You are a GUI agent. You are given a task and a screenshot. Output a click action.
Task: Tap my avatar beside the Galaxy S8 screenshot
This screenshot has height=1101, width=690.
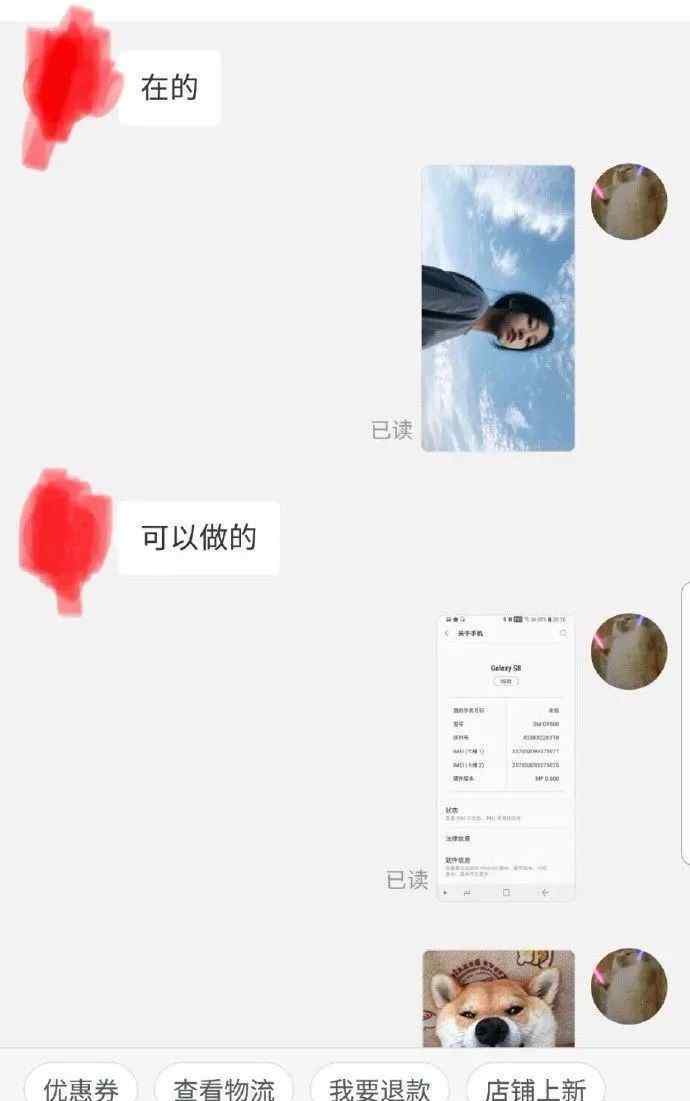(629, 651)
